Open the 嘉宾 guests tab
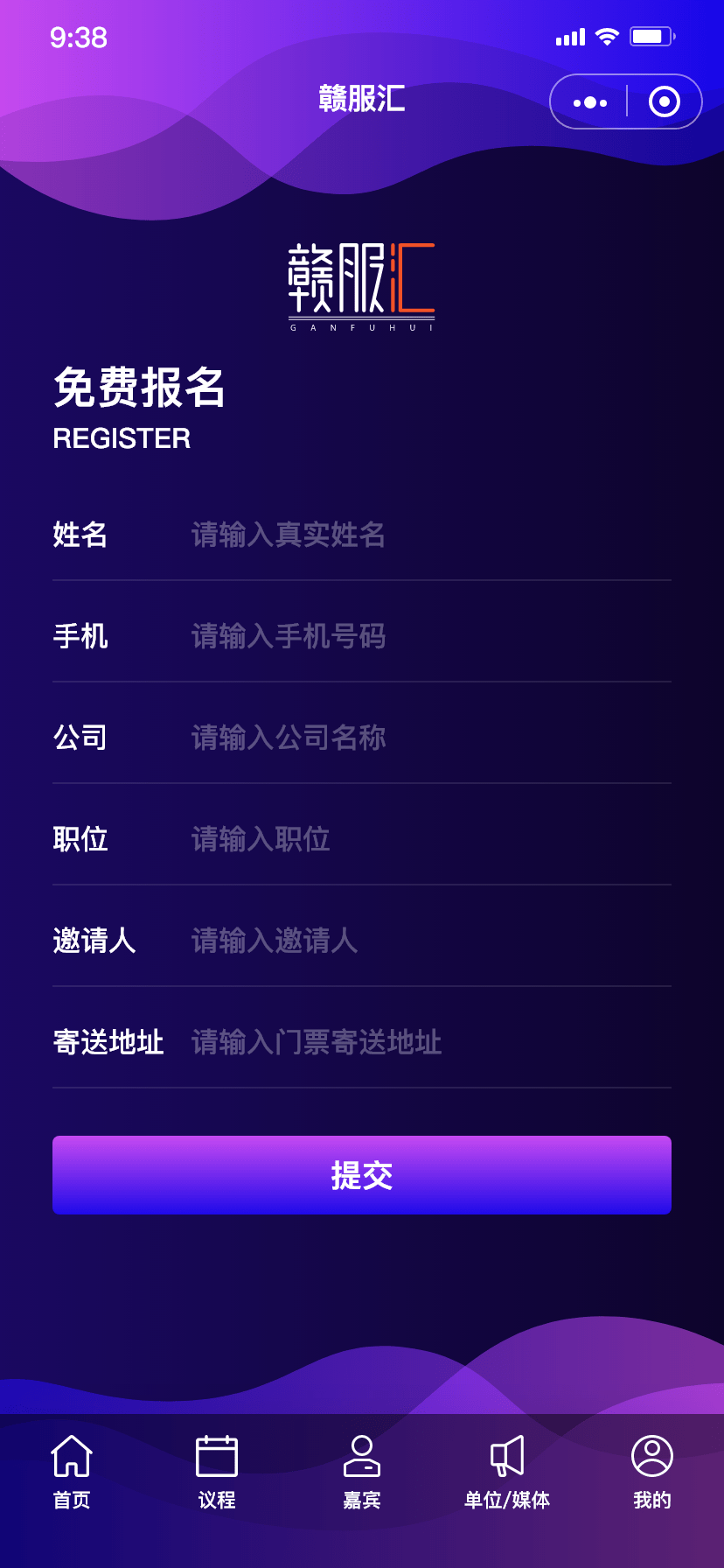Image resolution: width=724 pixels, height=1568 pixels. (x=362, y=1473)
